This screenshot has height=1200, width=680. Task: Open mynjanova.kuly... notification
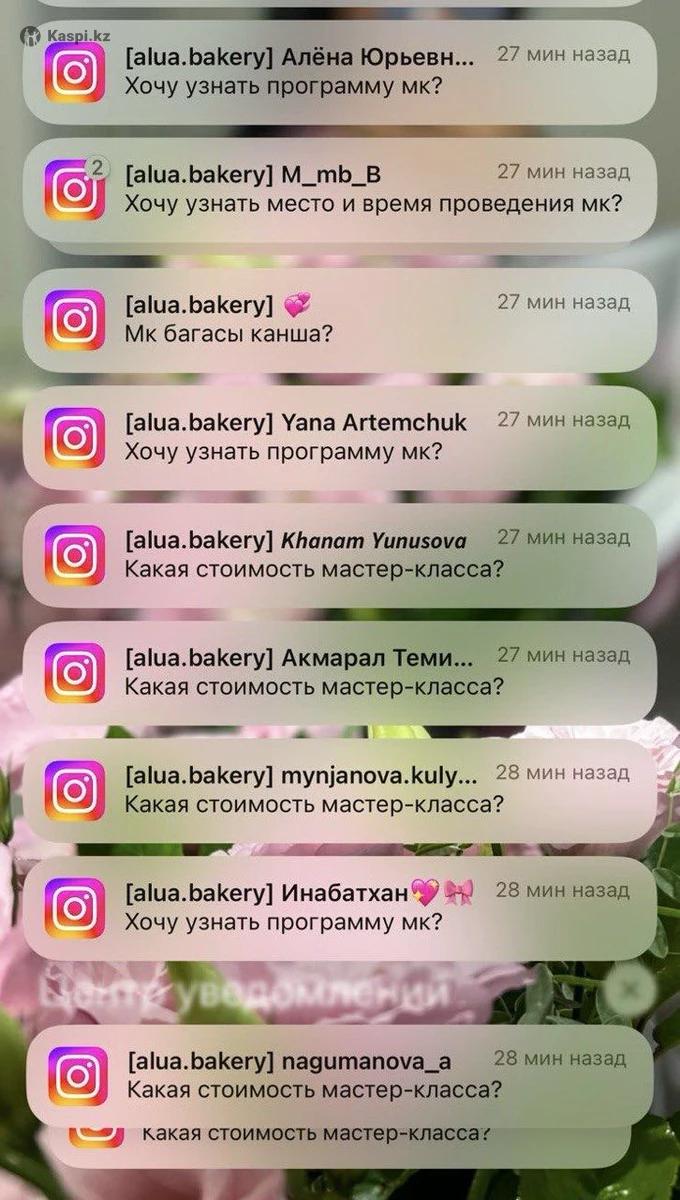(340, 790)
